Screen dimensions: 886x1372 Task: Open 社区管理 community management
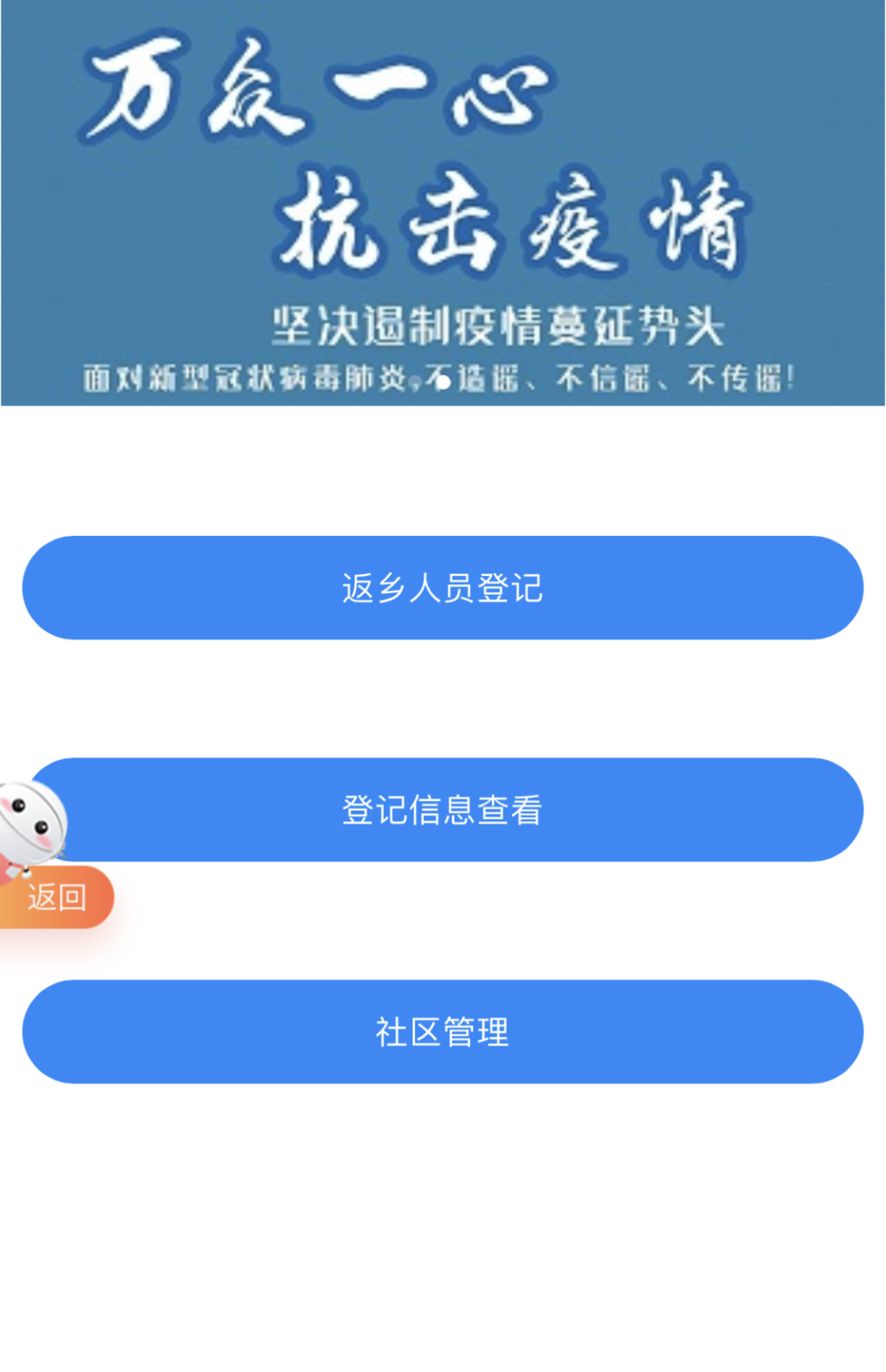coord(443,1031)
